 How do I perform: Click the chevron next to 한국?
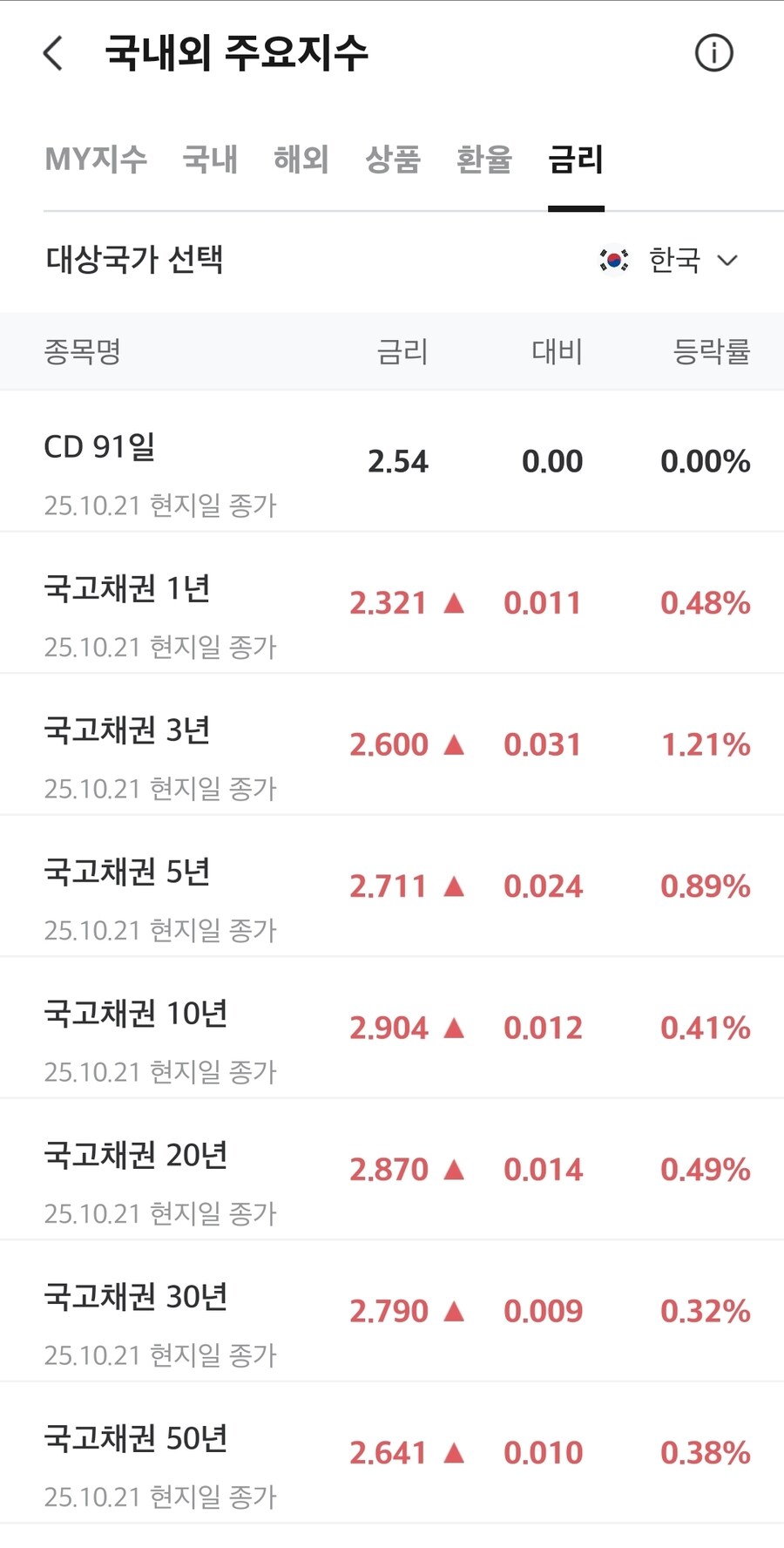click(728, 260)
